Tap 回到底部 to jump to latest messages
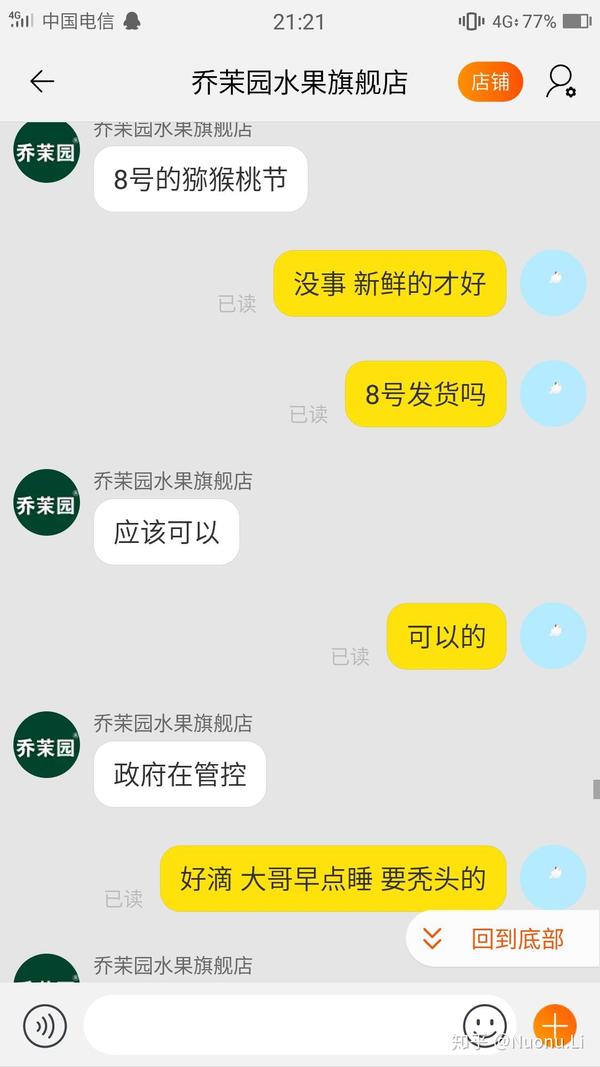 [x=500, y=939]
